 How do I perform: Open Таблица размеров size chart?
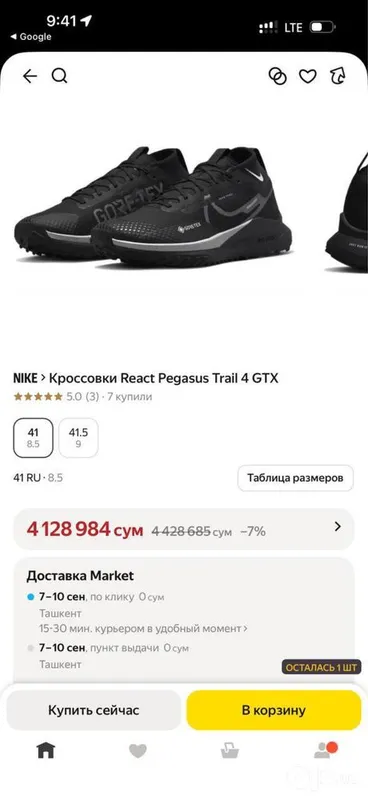[295, 478]
